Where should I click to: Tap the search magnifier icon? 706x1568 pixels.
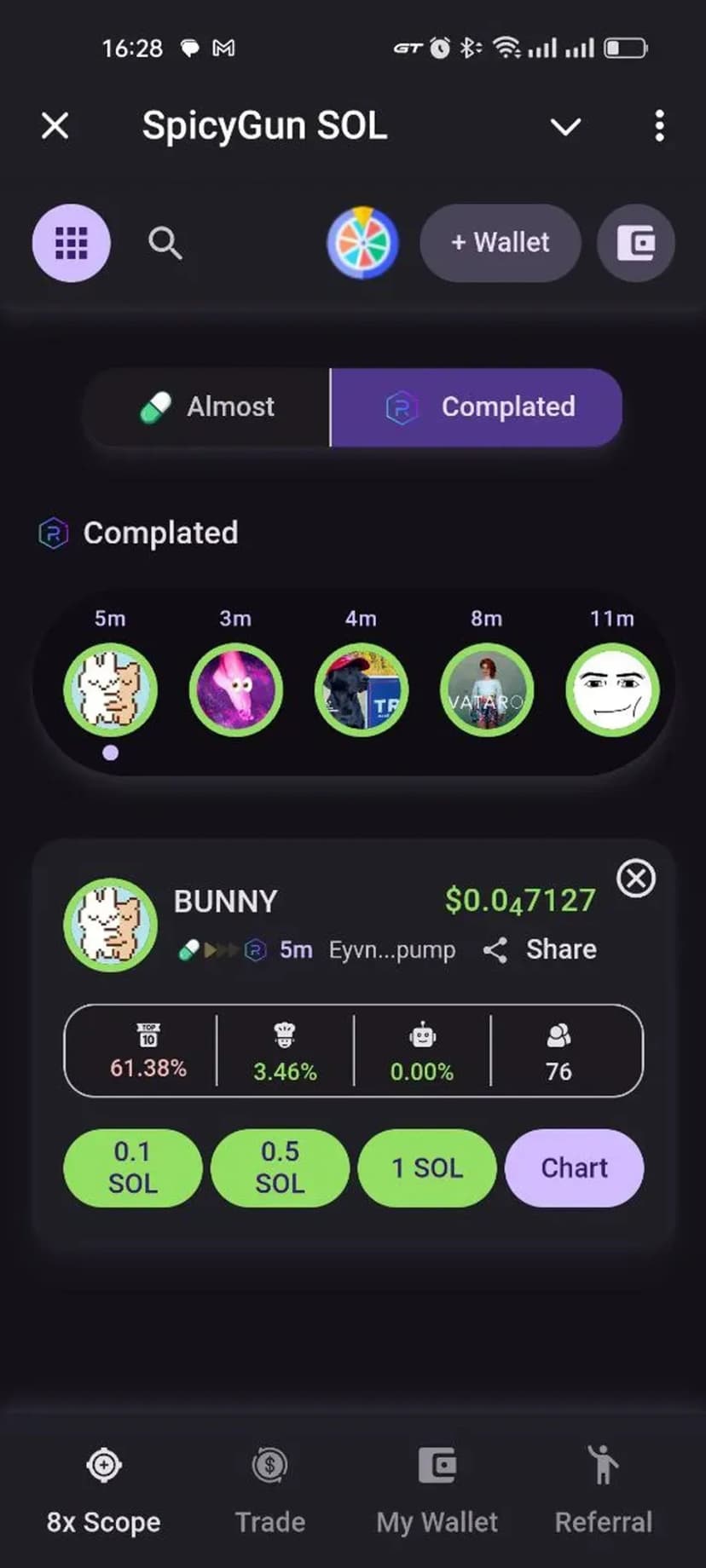click(x=165, y=243)
